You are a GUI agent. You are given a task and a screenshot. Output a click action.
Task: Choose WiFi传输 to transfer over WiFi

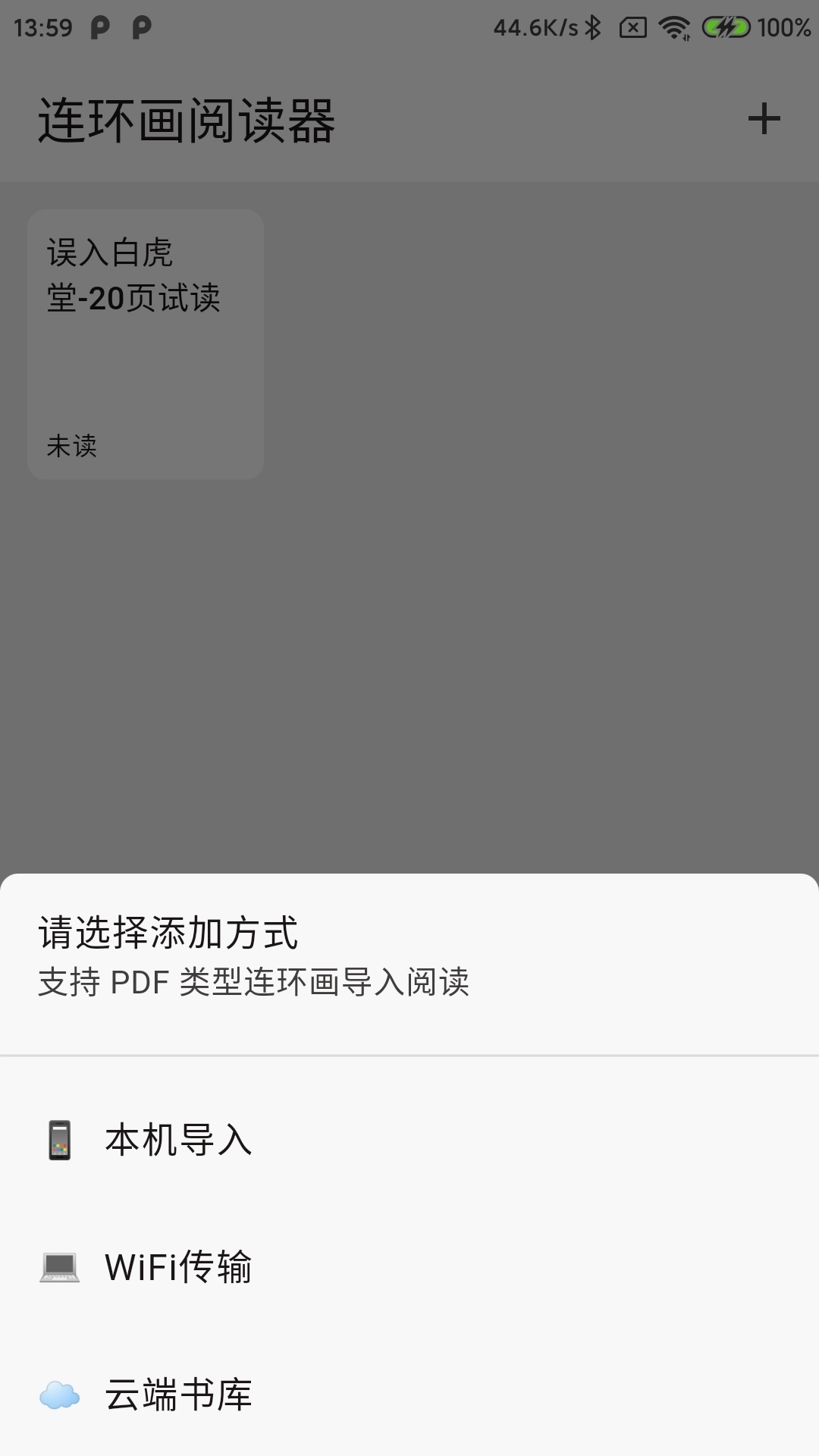180,1265
